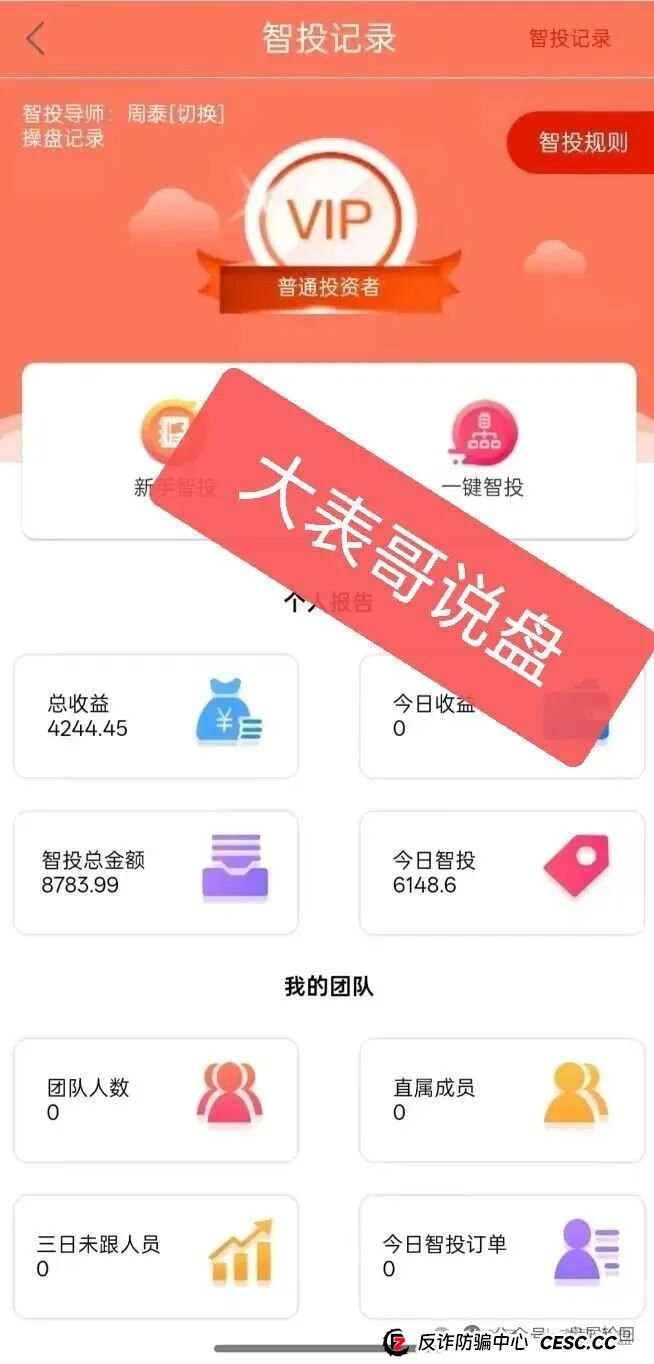
Task: Open 智投记录 link in the header
Action: (569, 39)
